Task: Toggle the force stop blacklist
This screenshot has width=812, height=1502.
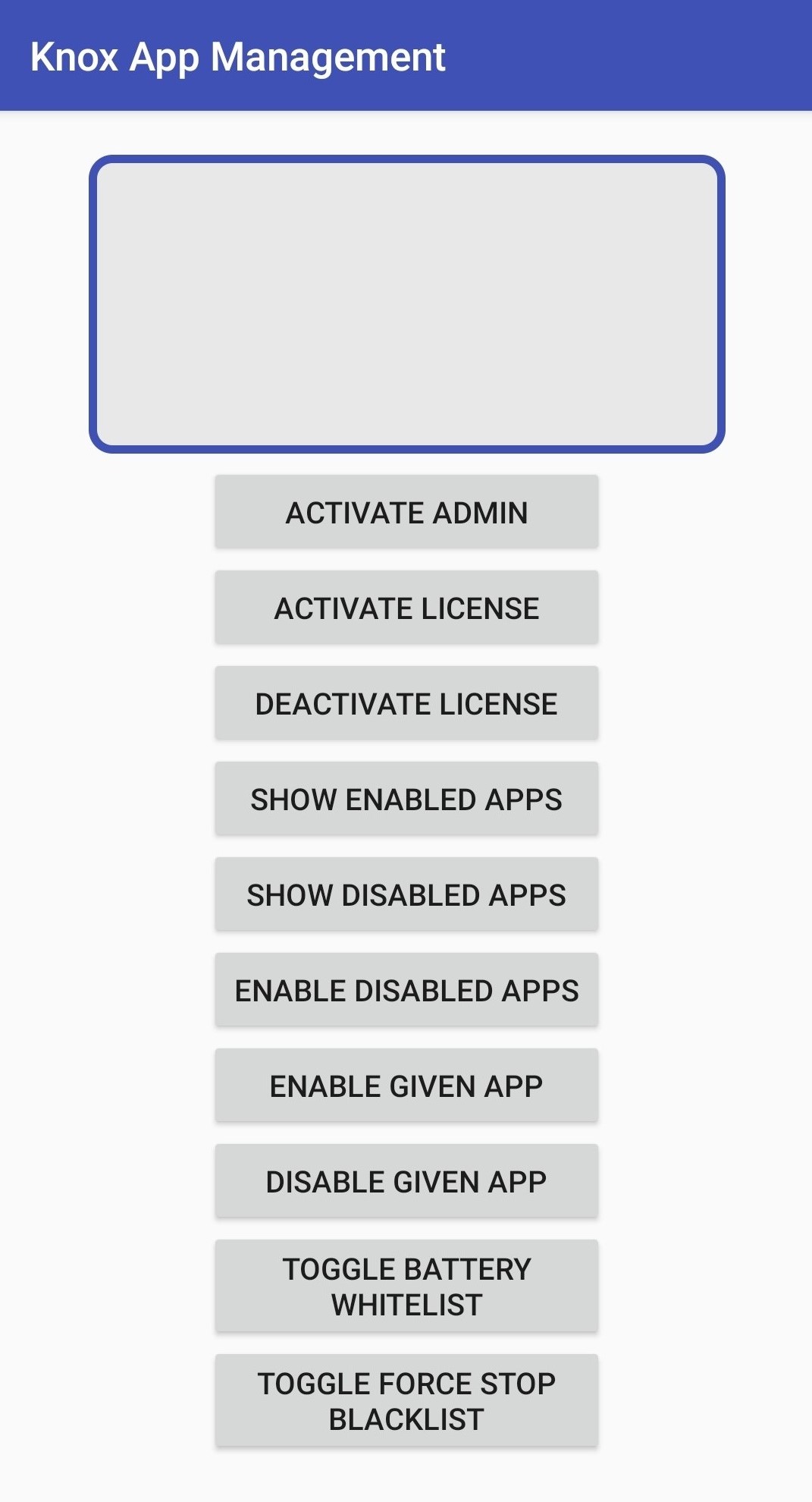Action: coord(406,1400)
